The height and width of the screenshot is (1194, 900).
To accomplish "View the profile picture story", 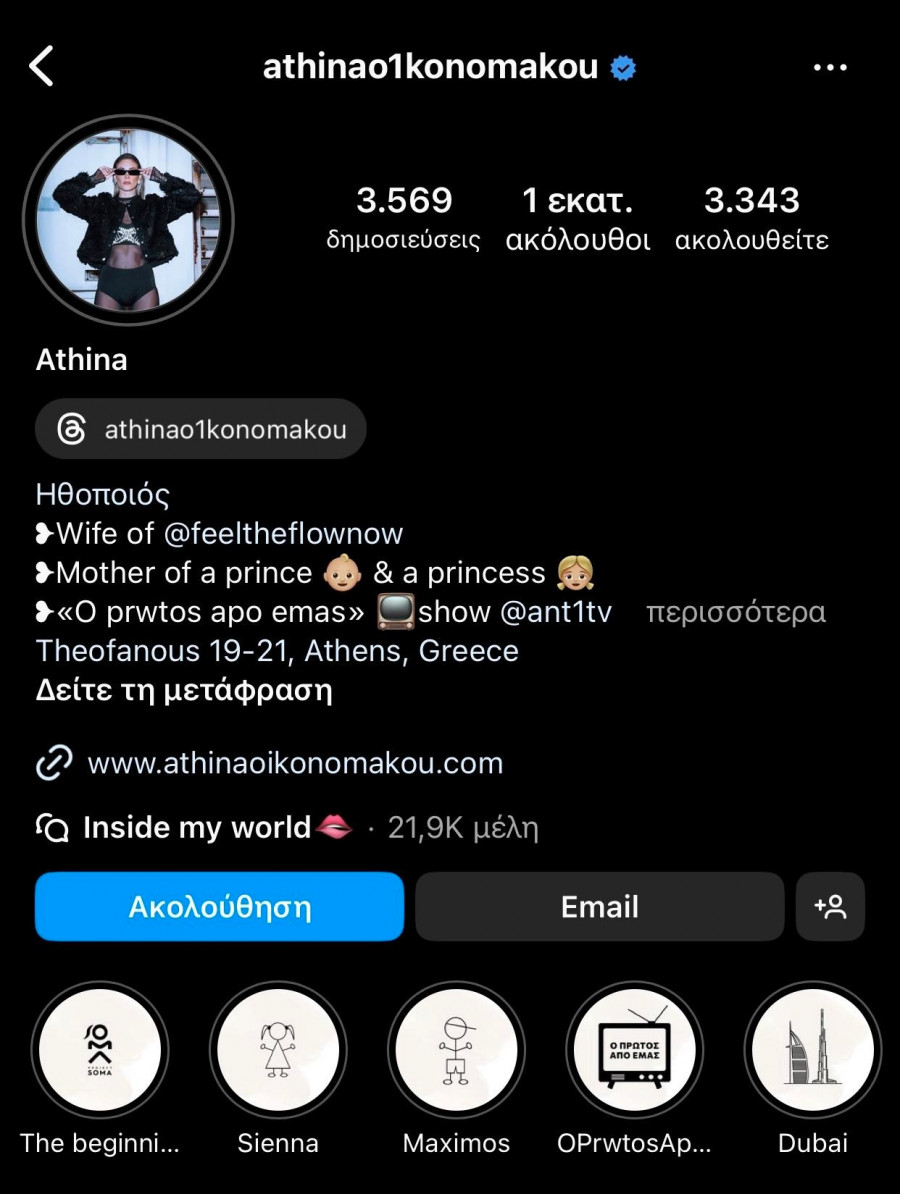I will point(128,219).
